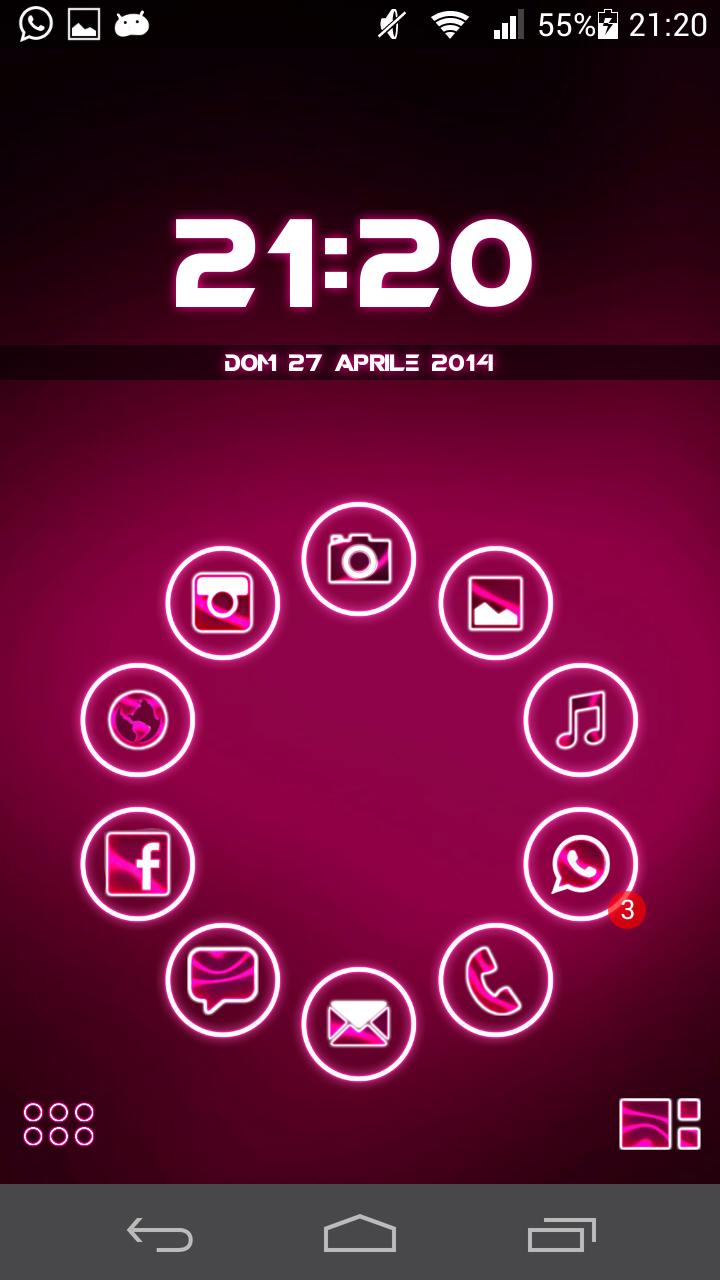720x1280 pixels.
Task: Go back with the navigation bar
Action: click(x=160, y=1234)
